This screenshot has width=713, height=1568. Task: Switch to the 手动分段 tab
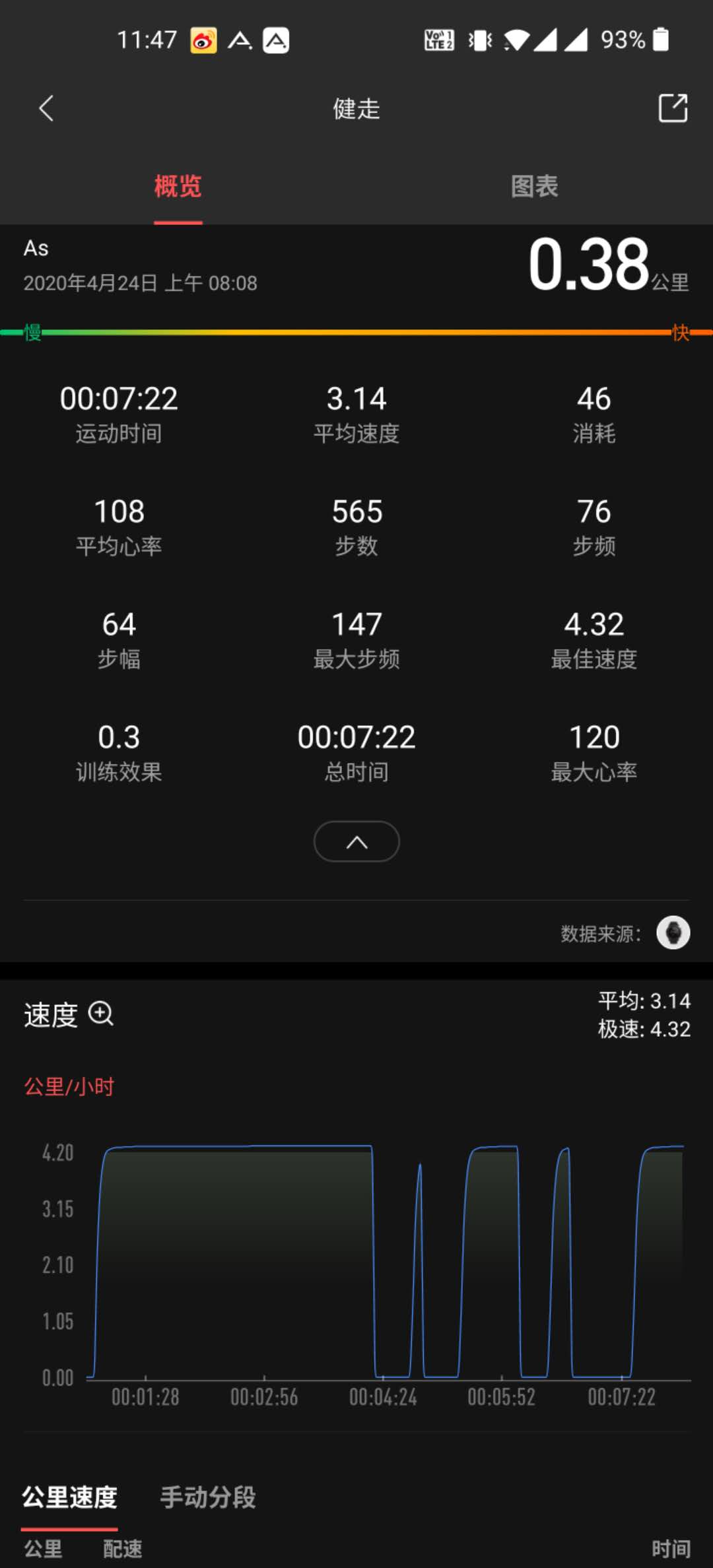(208, 1497)
